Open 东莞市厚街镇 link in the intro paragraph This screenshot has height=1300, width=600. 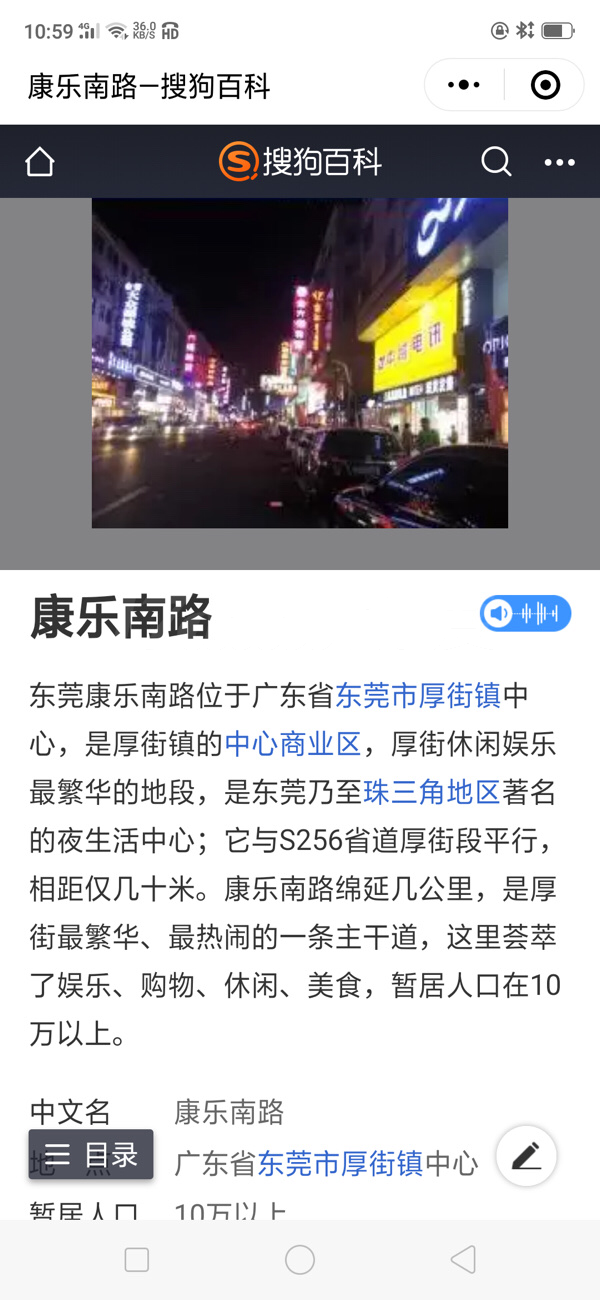point(418,695)
